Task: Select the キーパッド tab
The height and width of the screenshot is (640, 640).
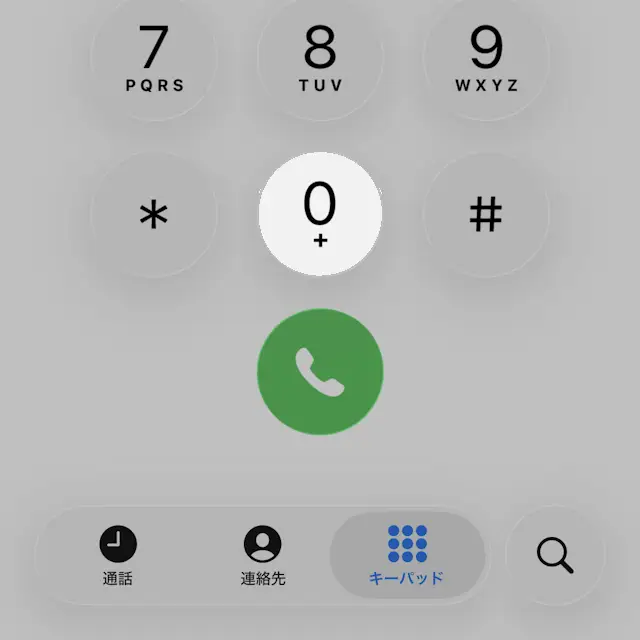Action: (407, 556)
